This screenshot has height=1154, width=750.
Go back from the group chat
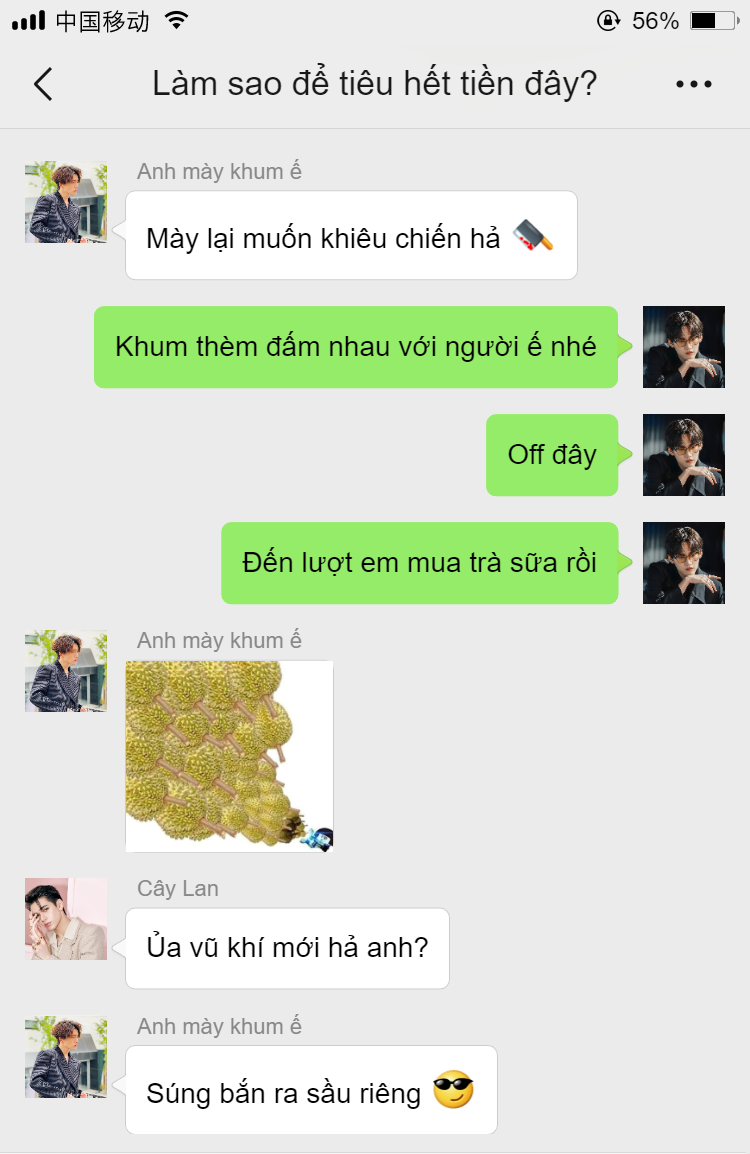[x=43, y=85]
